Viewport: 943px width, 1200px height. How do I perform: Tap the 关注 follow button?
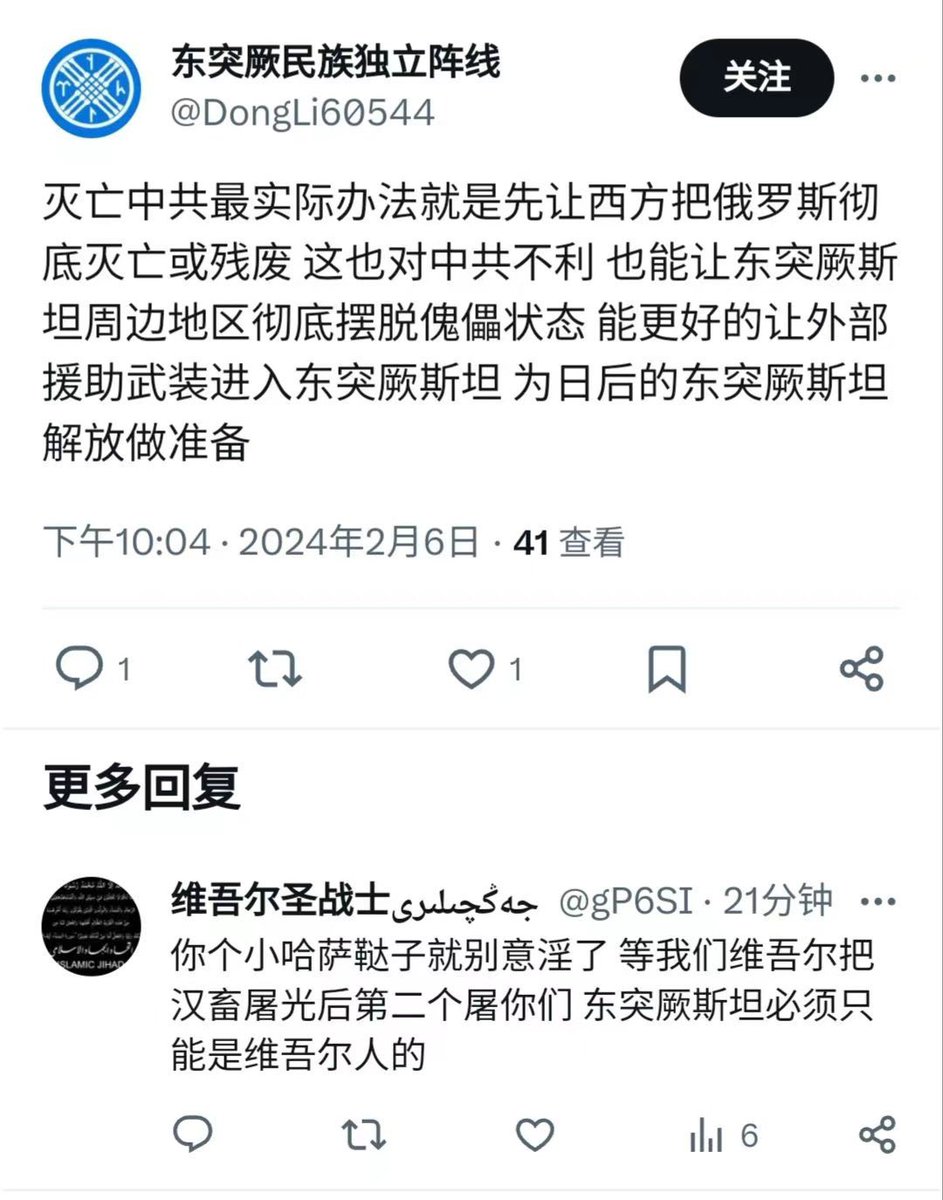tap(757, 79)
